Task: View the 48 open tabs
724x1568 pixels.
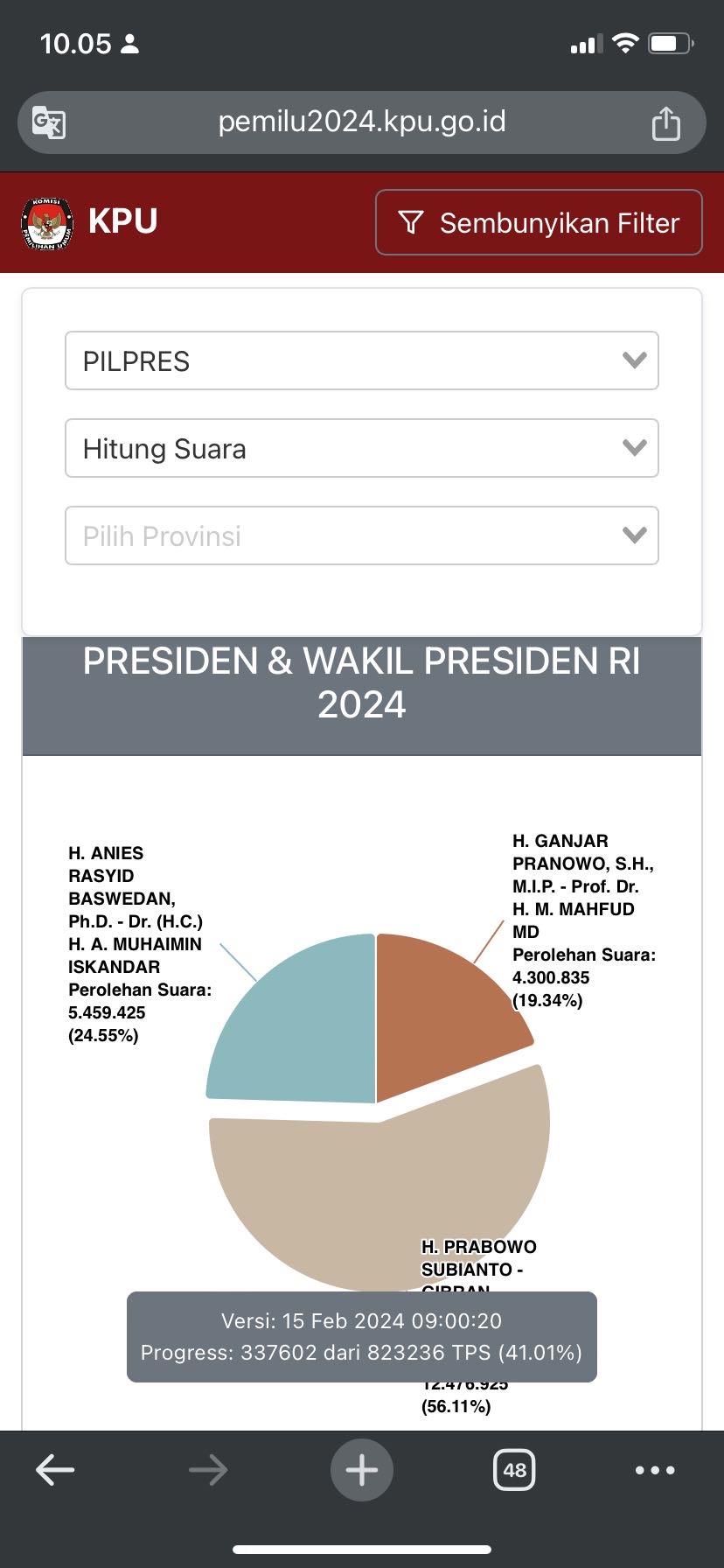Action: tap(514, 1470)
